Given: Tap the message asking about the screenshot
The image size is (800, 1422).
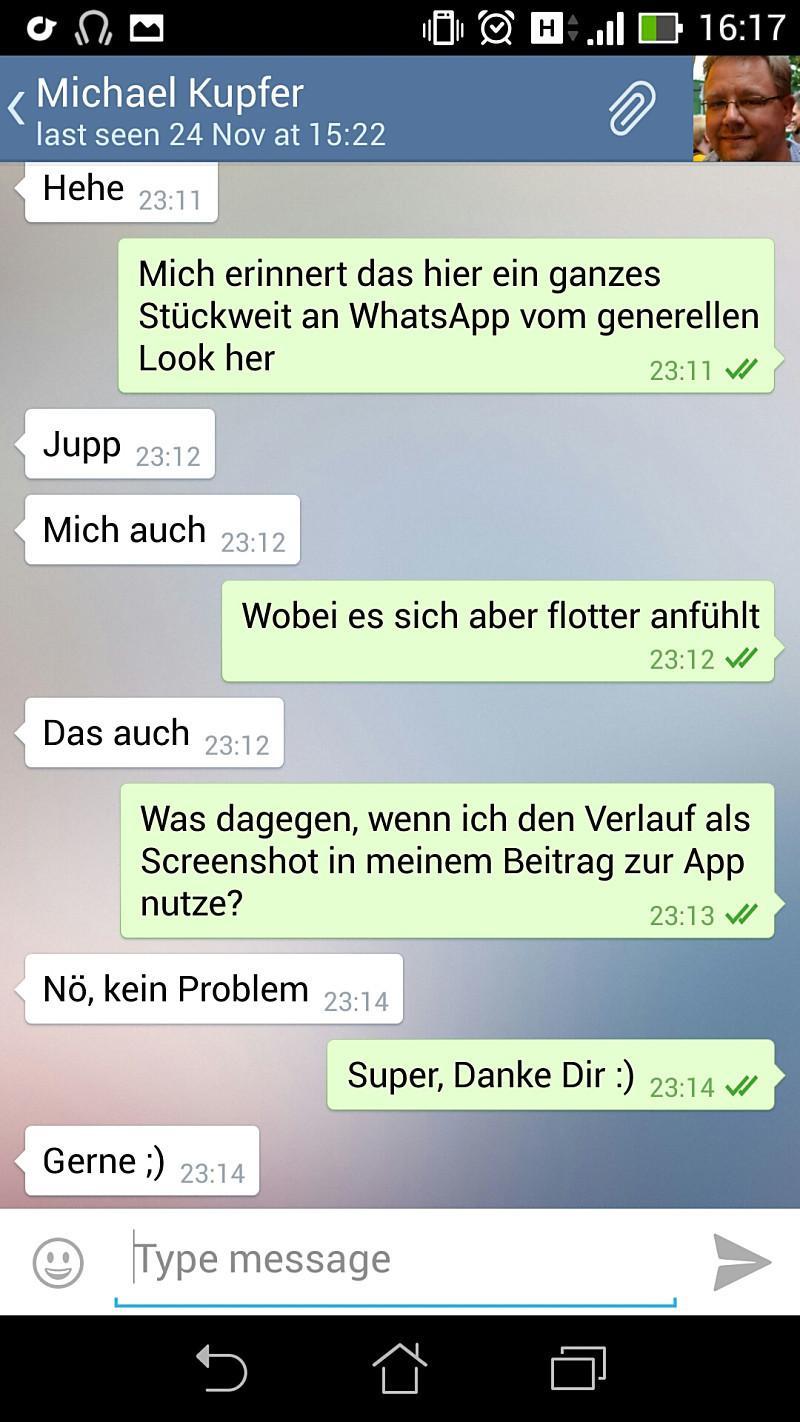Looking at the screenshot, I should point(448,860).
